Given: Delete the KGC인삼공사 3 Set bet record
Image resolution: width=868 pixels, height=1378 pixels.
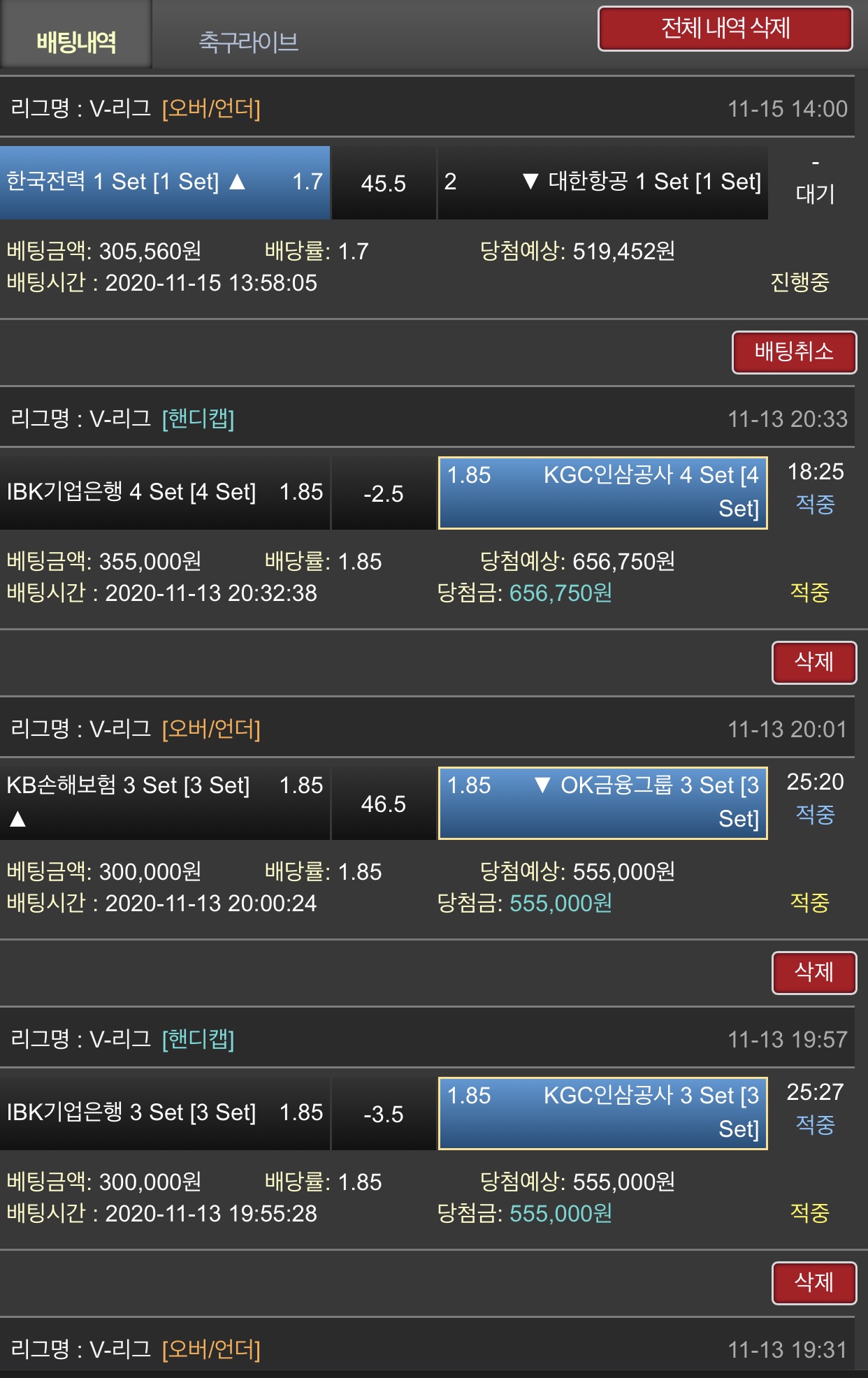Looking at the screenshot, I should 813,1282.
